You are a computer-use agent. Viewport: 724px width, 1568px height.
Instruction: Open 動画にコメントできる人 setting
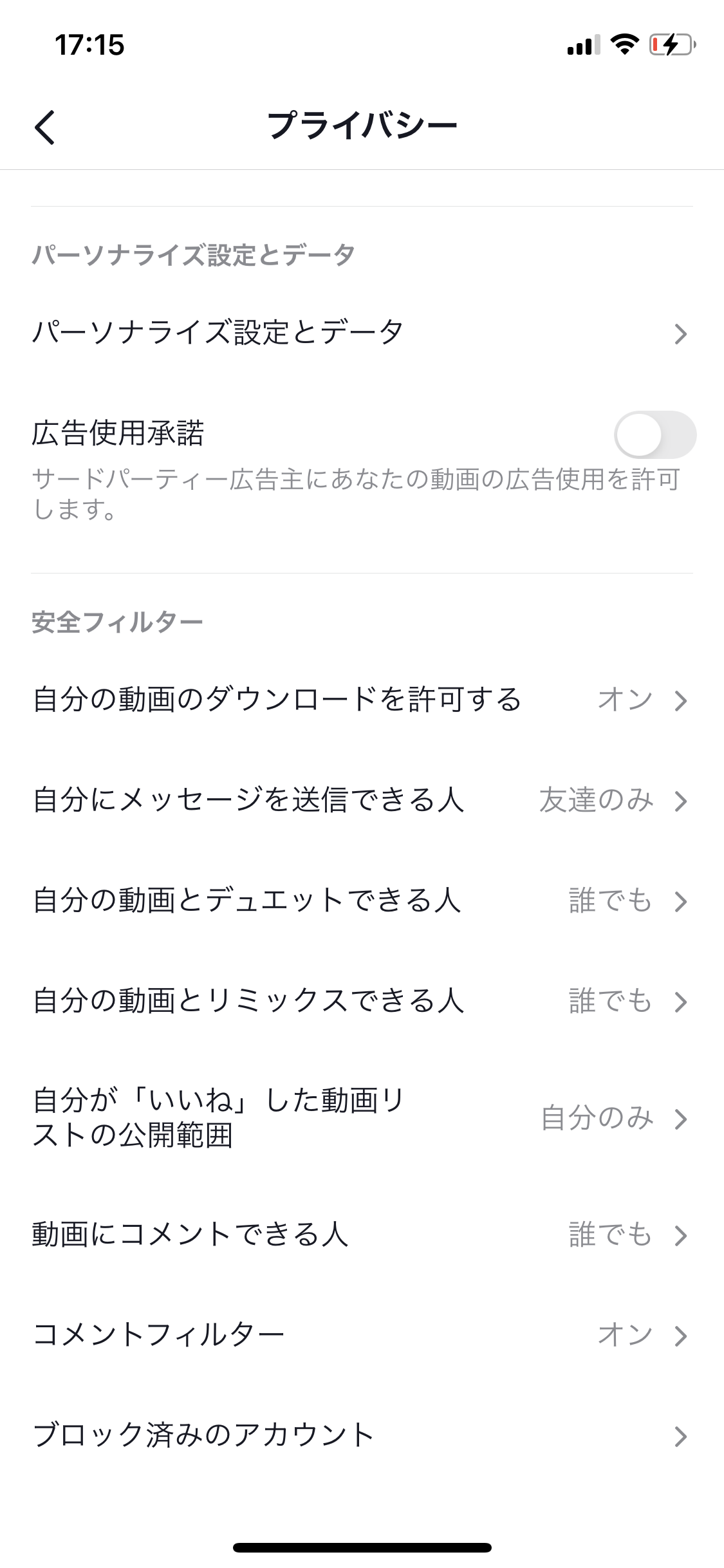pyautogui.click(x=362, y=1235)
